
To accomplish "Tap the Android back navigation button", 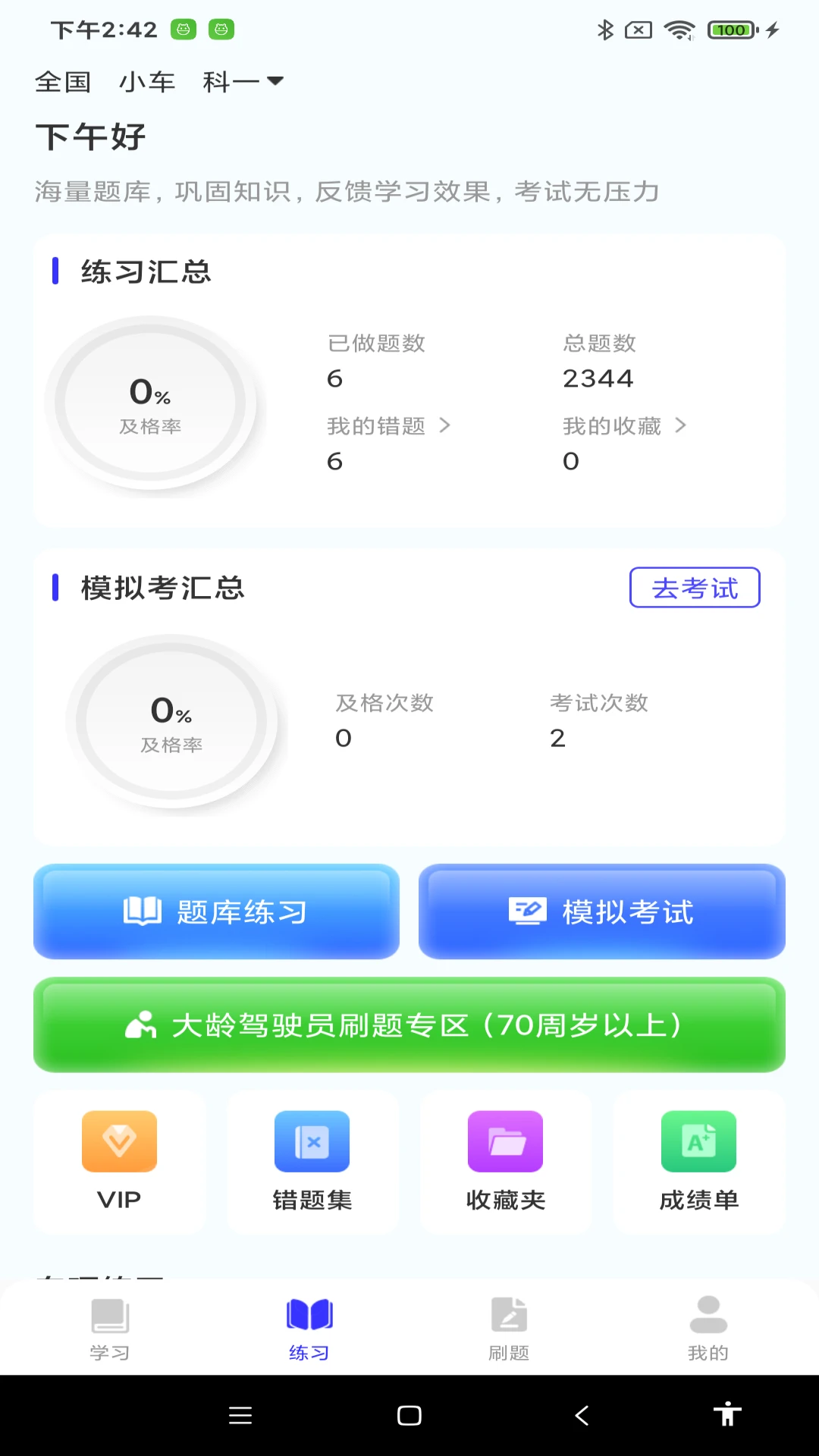I will (580, 1414).
